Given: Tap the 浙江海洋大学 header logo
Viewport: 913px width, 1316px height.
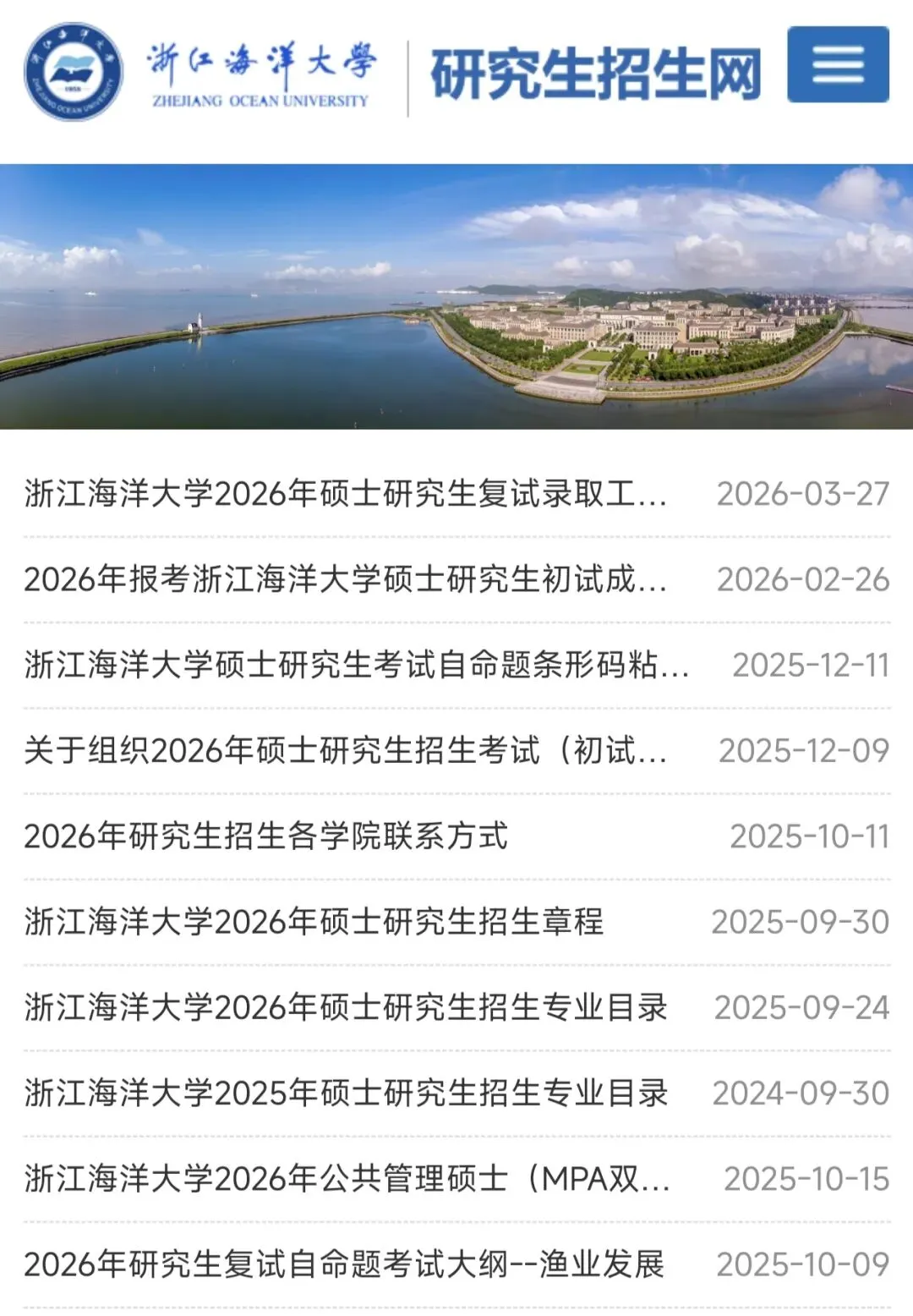Looking at the screenshot, I should (x=199, y=72).
